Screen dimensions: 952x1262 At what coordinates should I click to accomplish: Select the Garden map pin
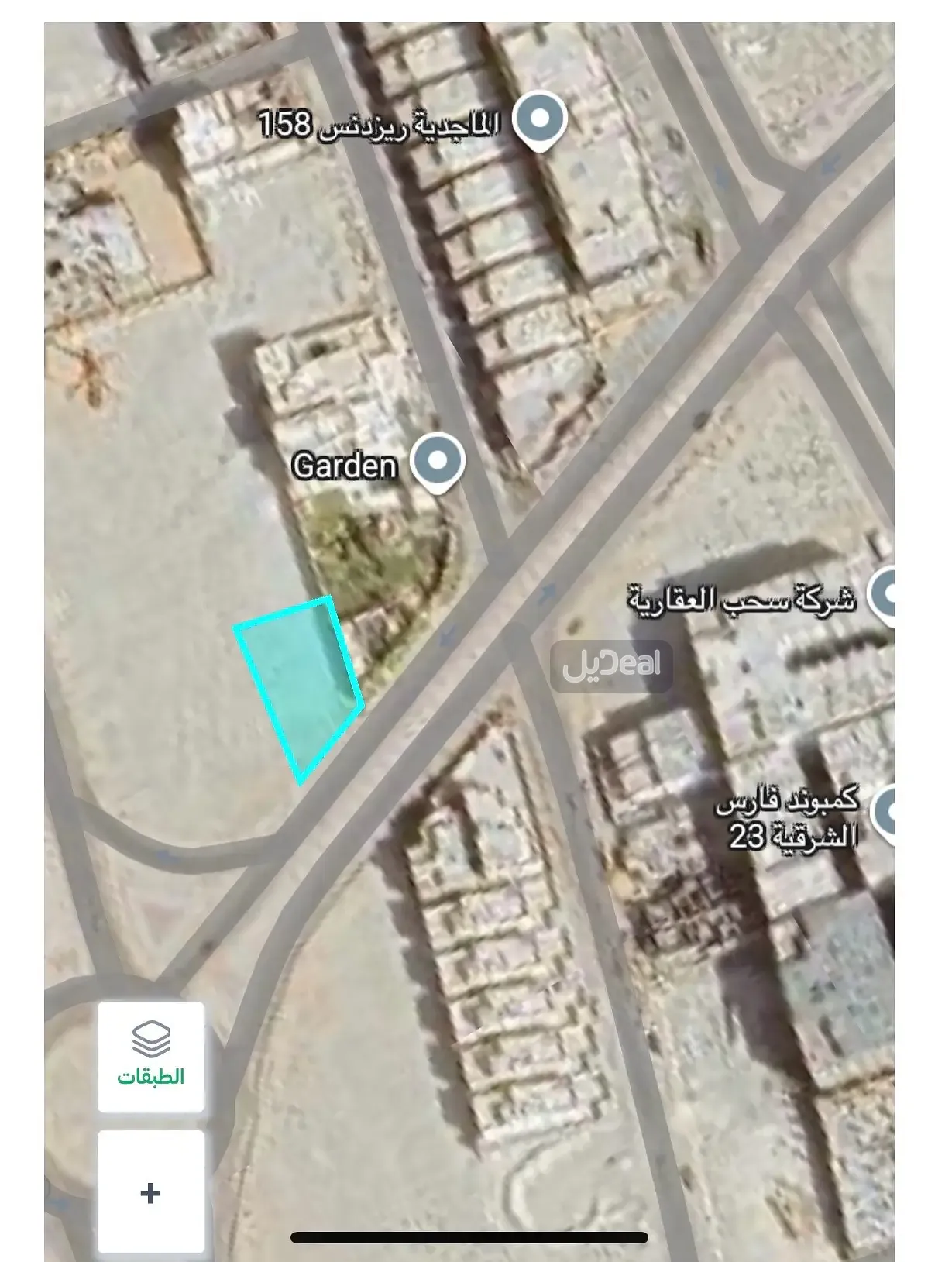[x=438, y=461]
